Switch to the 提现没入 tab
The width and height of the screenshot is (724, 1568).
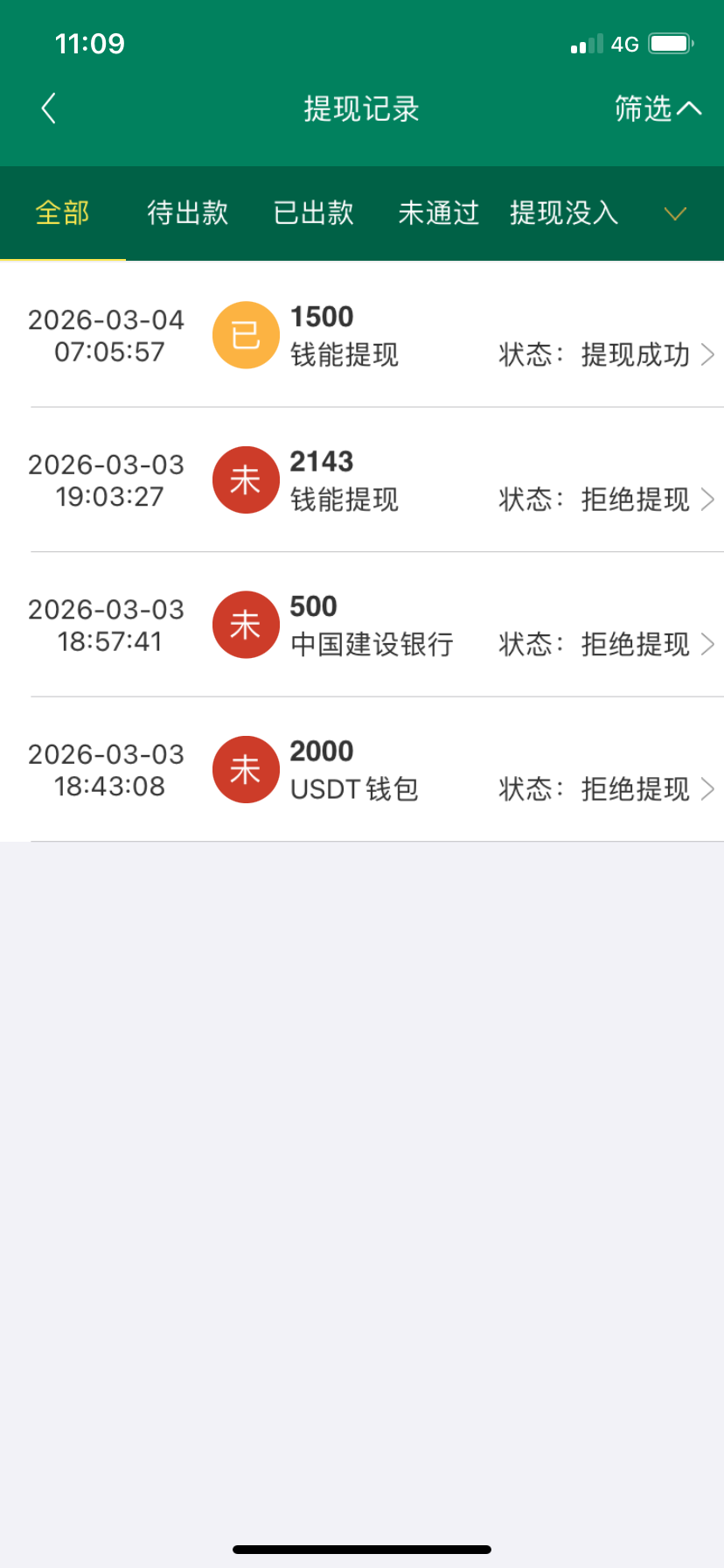[564, 213]
